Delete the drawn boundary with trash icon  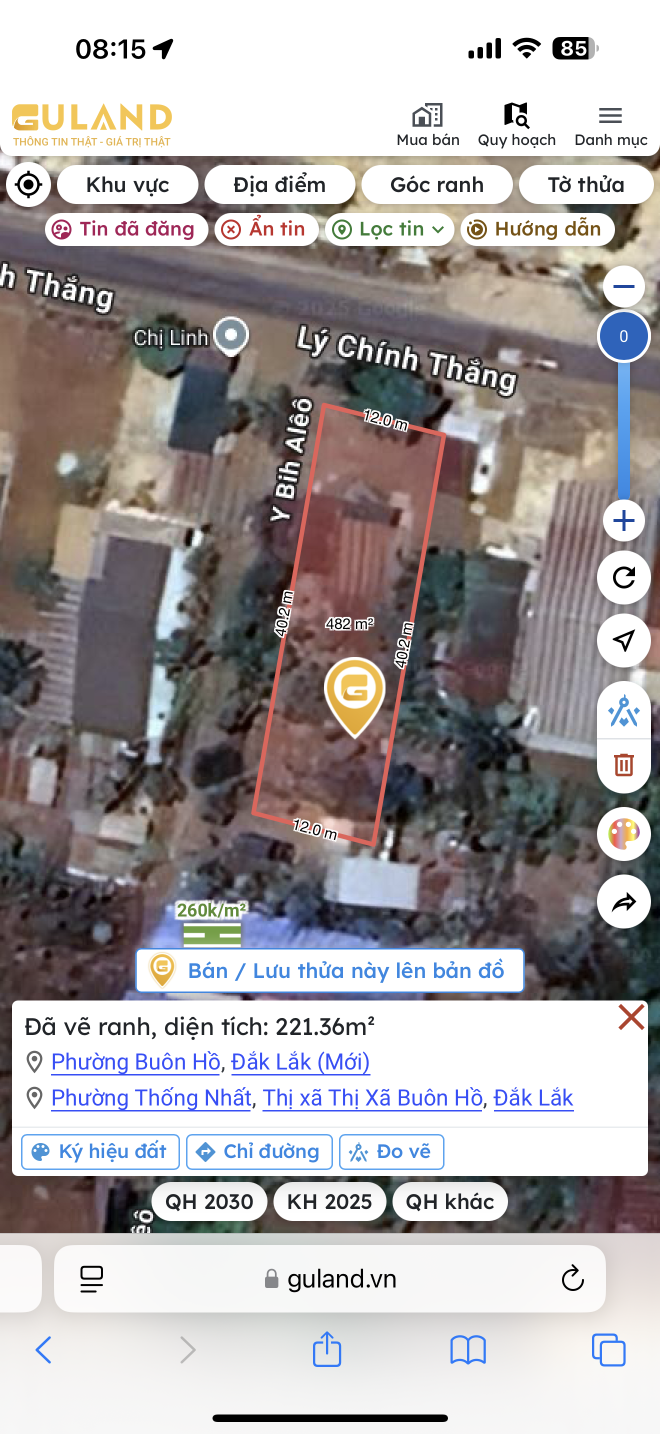pyautogui.click(x=624, y=765)
